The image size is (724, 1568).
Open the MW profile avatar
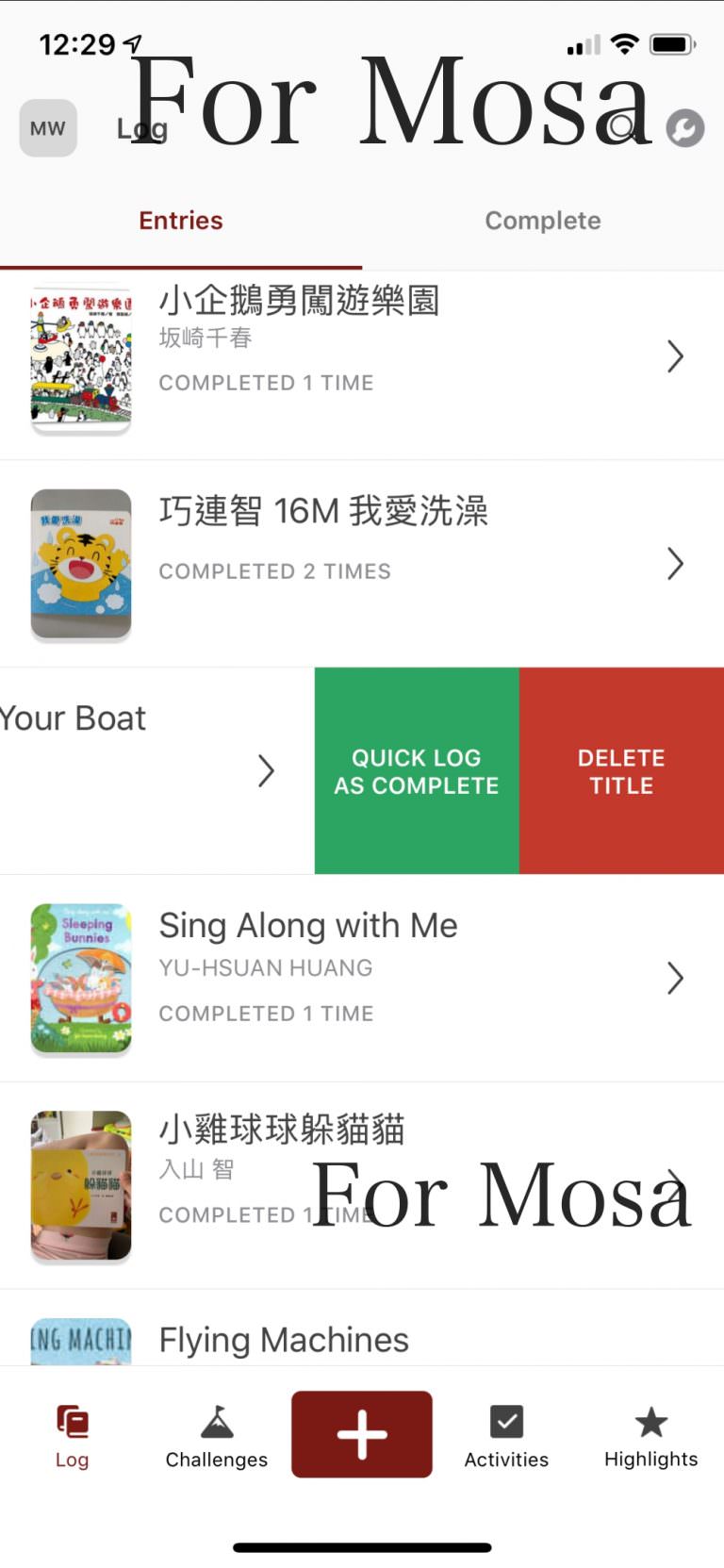point(47,128)
